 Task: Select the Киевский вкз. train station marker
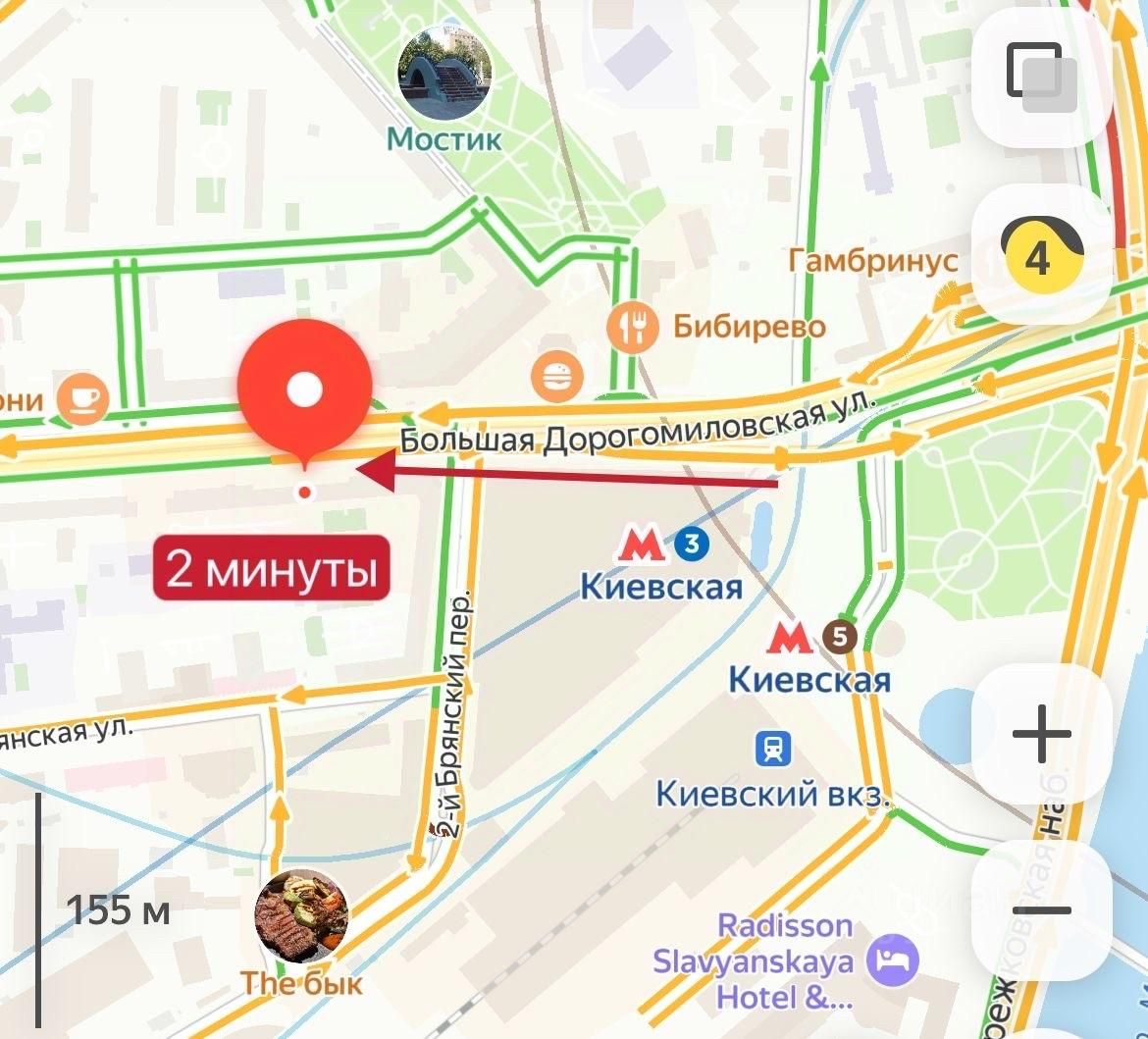pyautogui.click(x=773, y=751)
